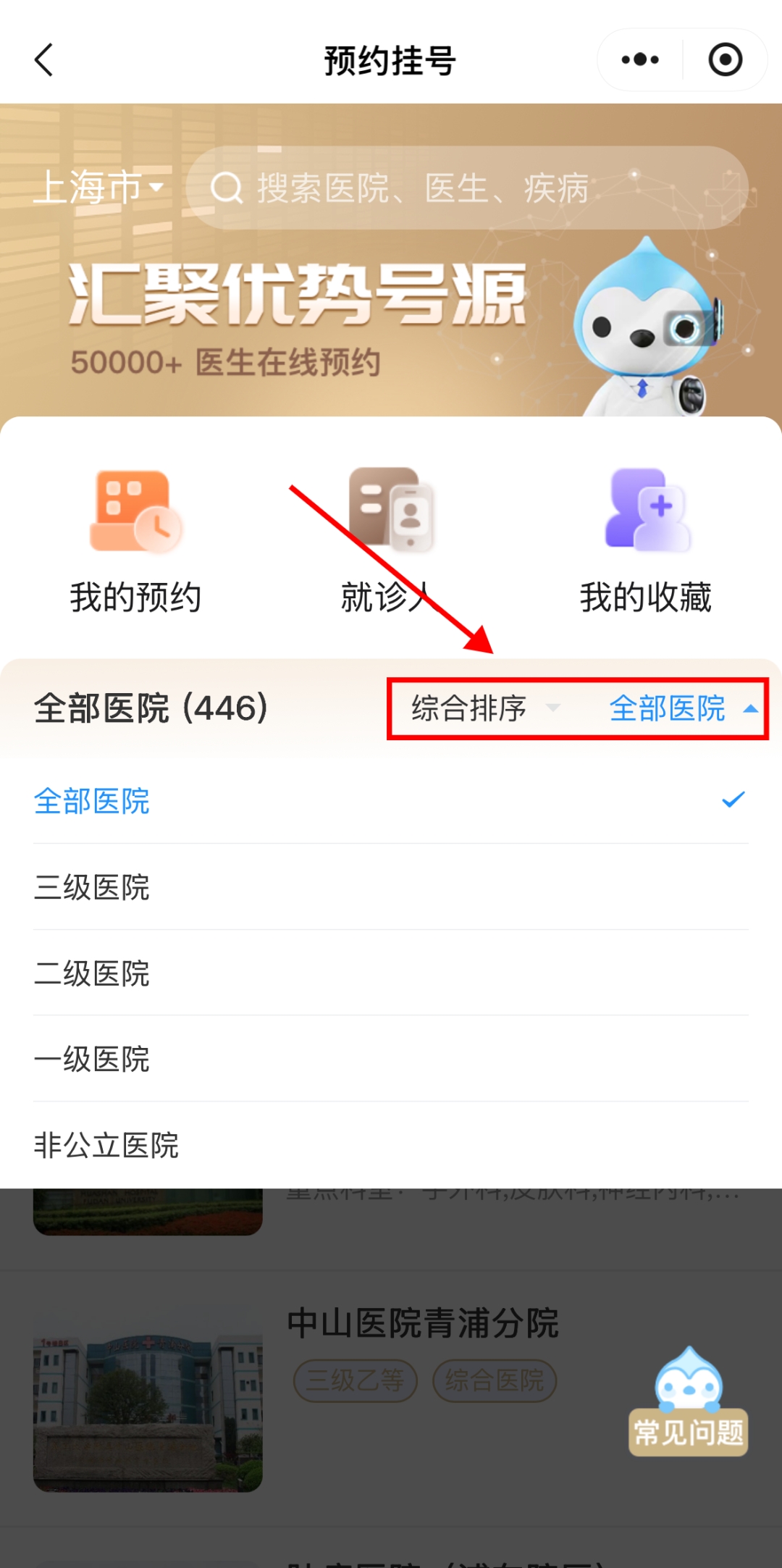Go back from 预约挂号 page
Screen dimensions: 782x1568
click(45, 59)
